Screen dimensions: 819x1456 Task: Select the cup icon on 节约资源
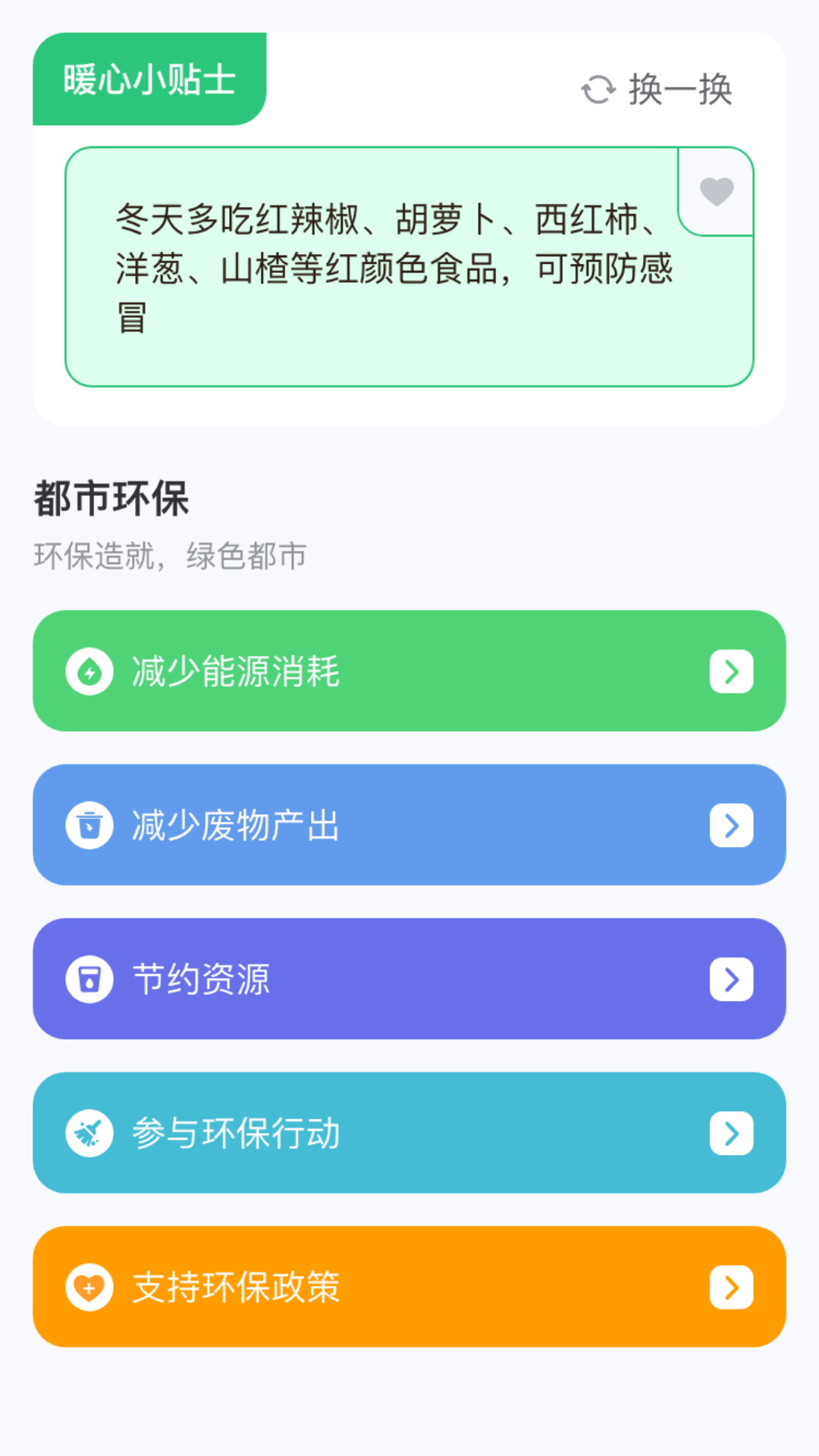[89, 979]
